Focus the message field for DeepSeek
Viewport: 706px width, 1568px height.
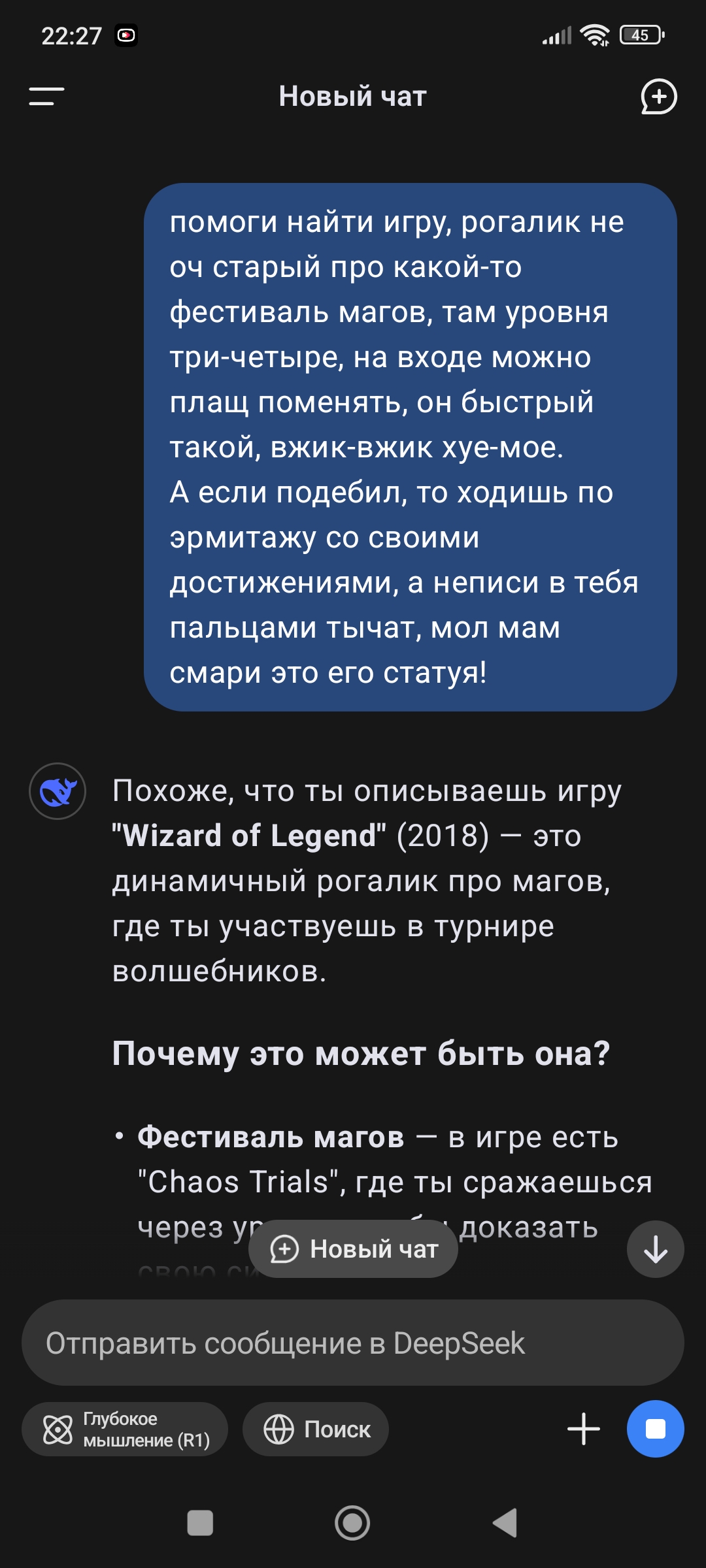(x=353, y=1343)
